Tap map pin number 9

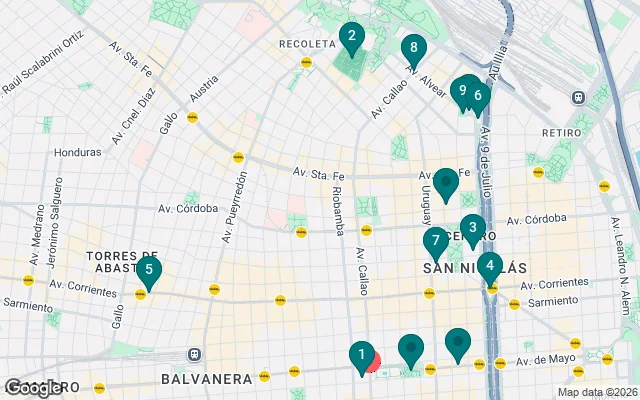[x=461, y=89]
